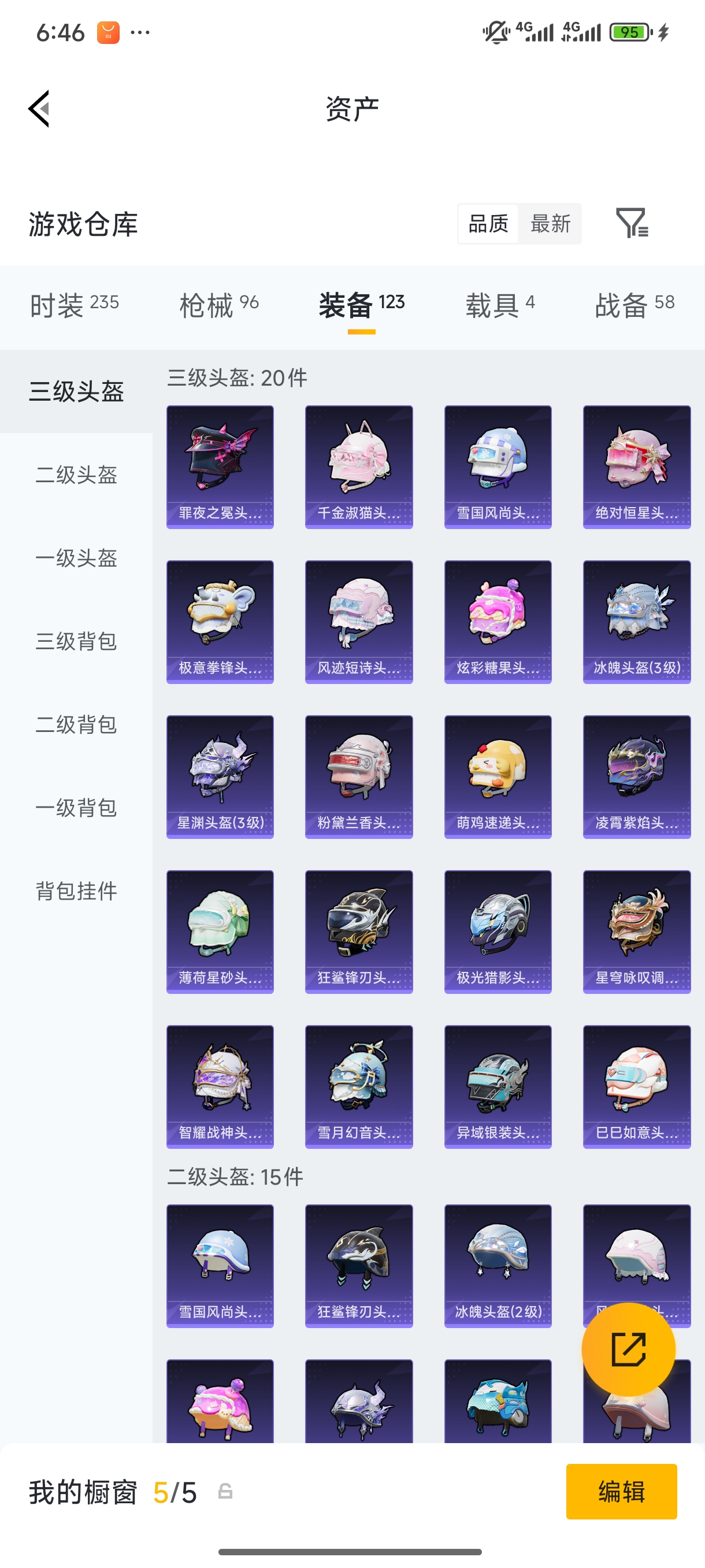Open the 星穹咏叹调 helmet item

pos(637,931)
